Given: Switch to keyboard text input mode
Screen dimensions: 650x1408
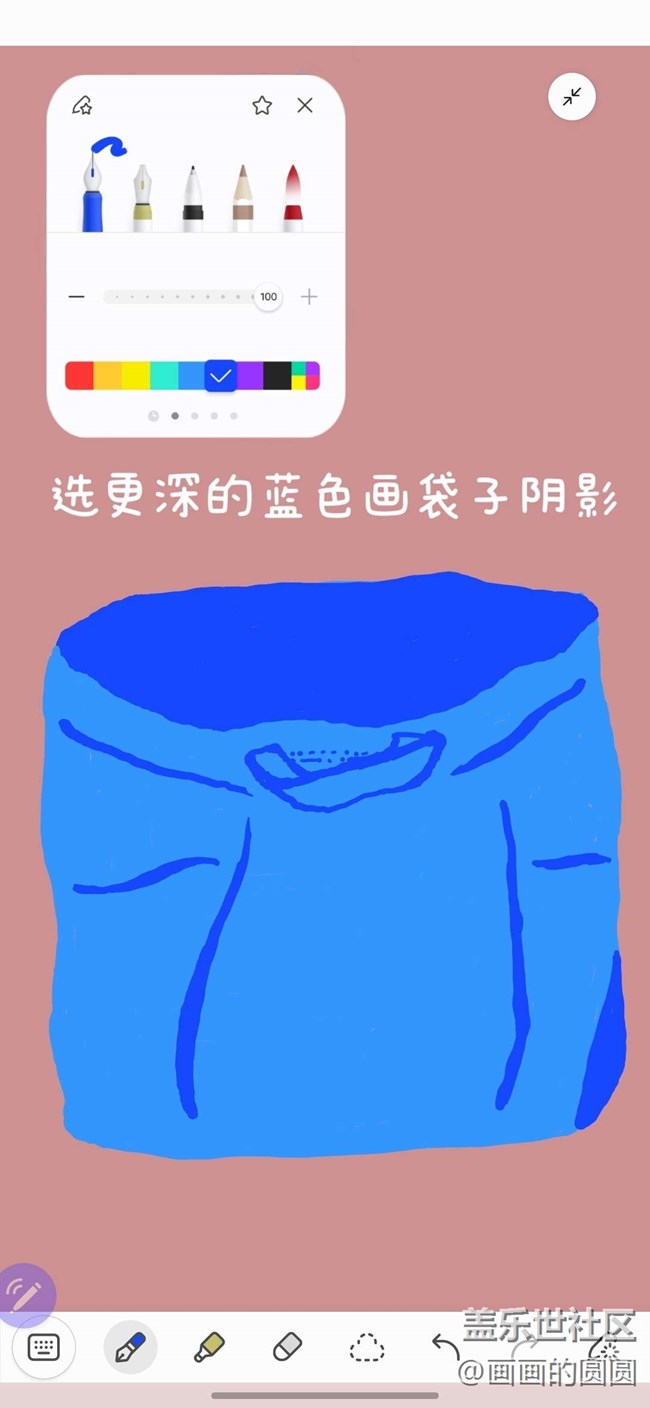Looking at the screenshot, I should [x=44, y=1347].
